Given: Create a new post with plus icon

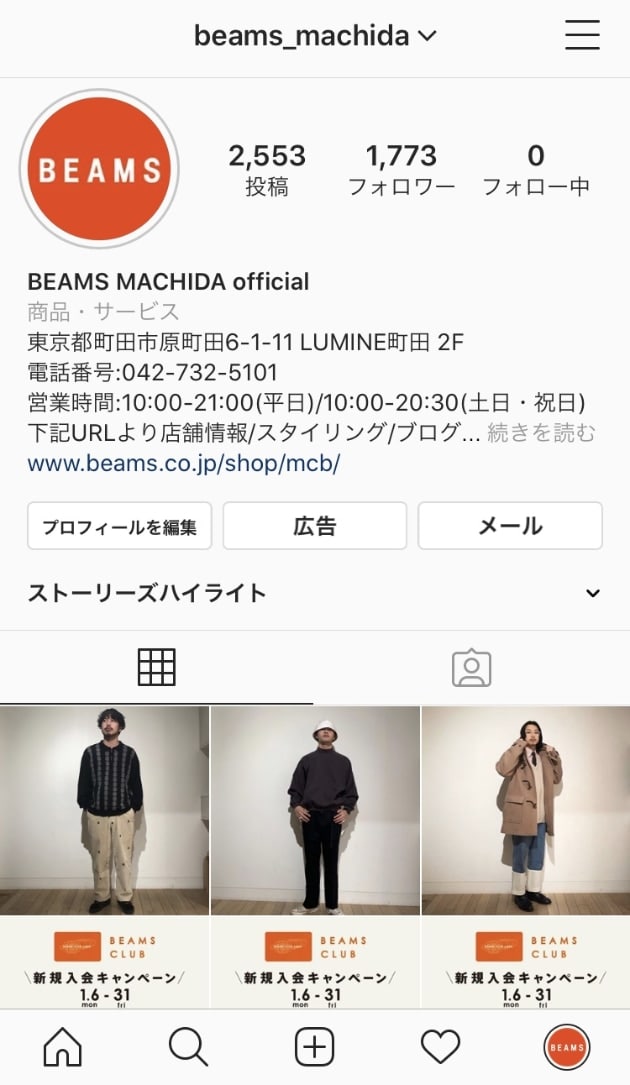Looking at the screenshot, I should point(314,1047).
